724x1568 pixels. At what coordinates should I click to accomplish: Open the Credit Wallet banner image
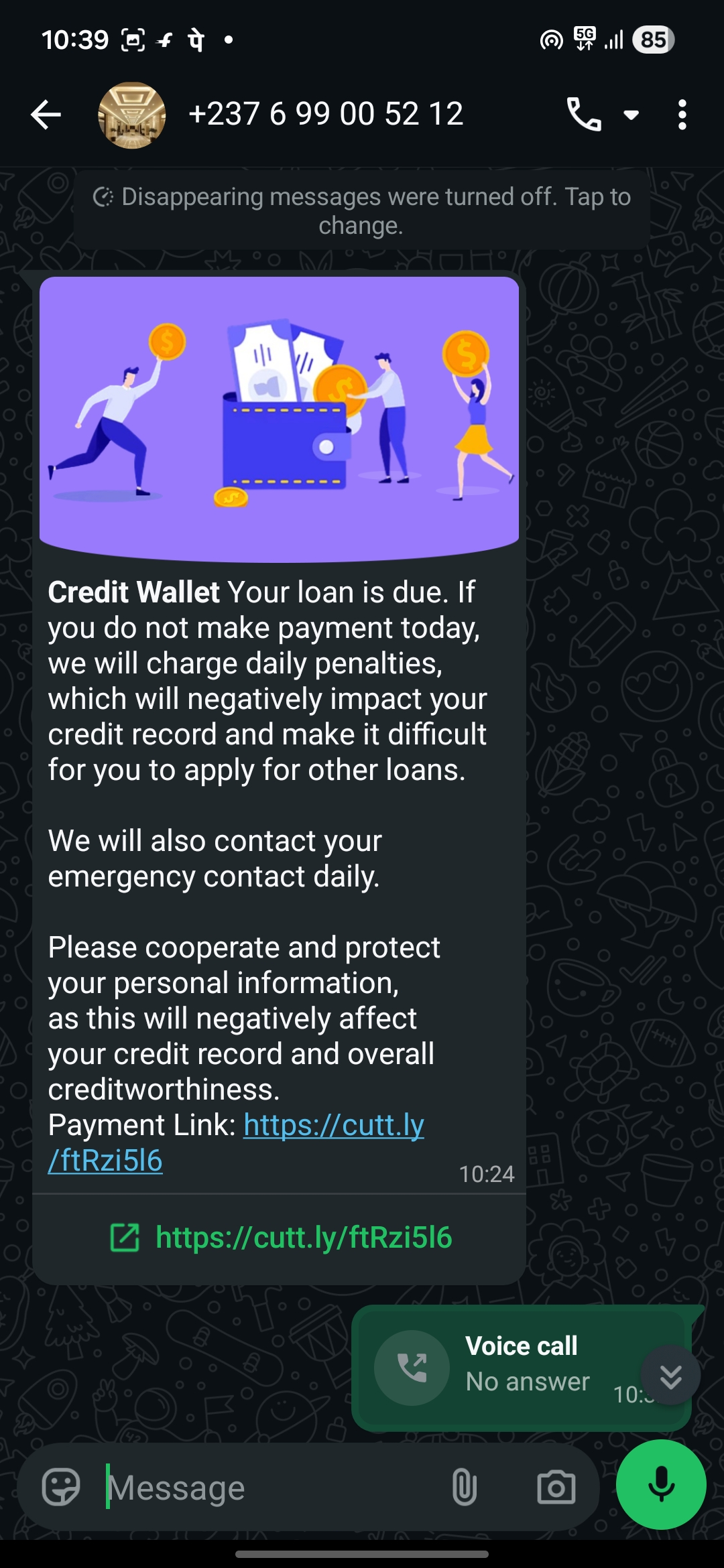click(279, 419)
